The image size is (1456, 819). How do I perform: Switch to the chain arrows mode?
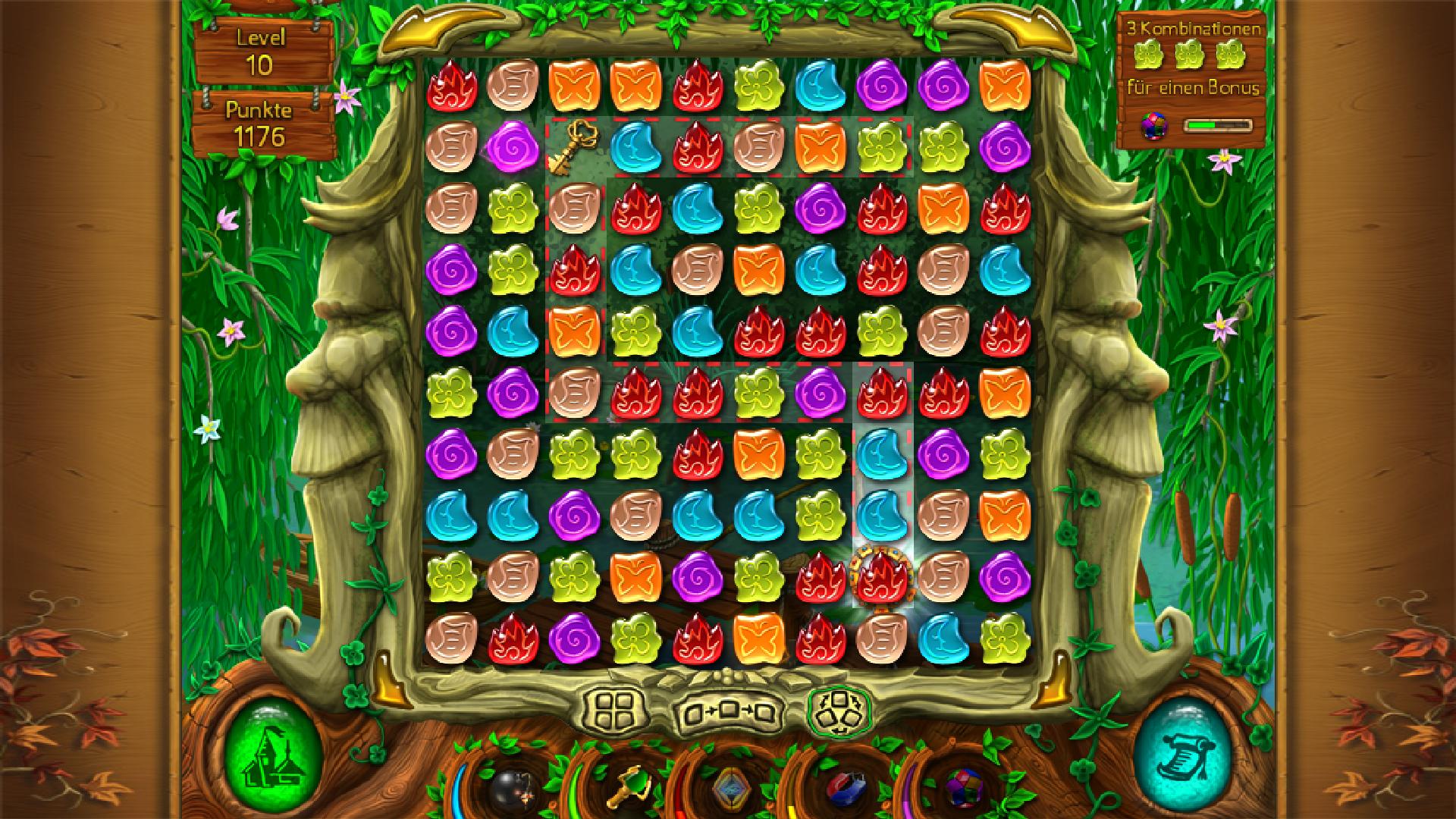pyautogui.click(x=728, y=713)
